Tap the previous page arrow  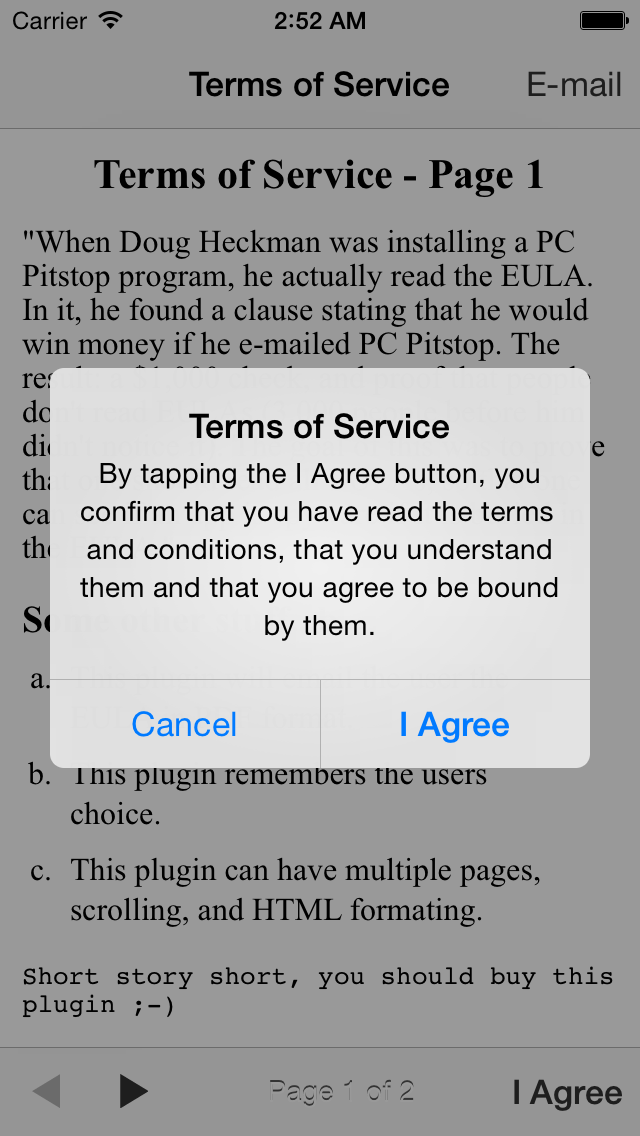coord(46,1090)
